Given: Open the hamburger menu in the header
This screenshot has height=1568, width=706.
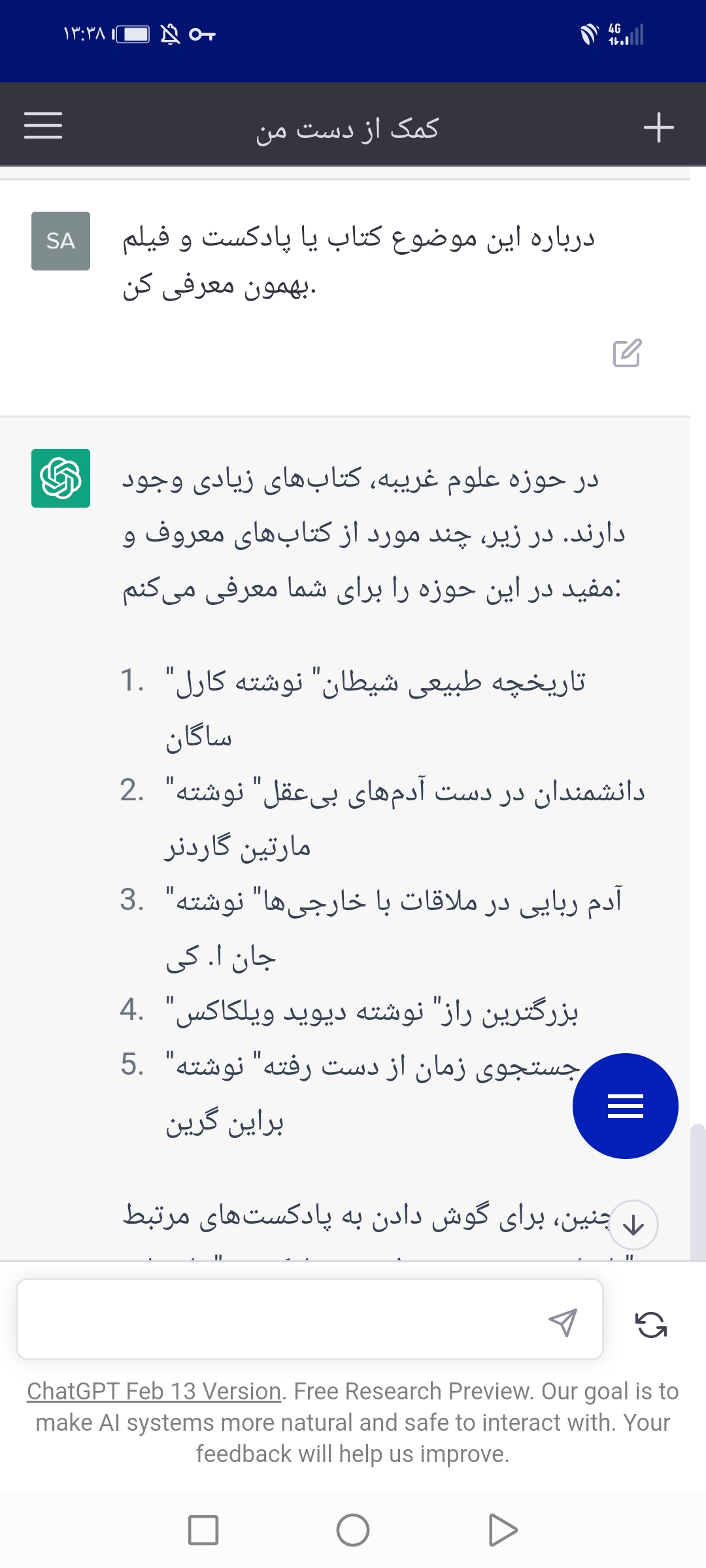Looking at the screenshot, I should [x=43, y=125].
